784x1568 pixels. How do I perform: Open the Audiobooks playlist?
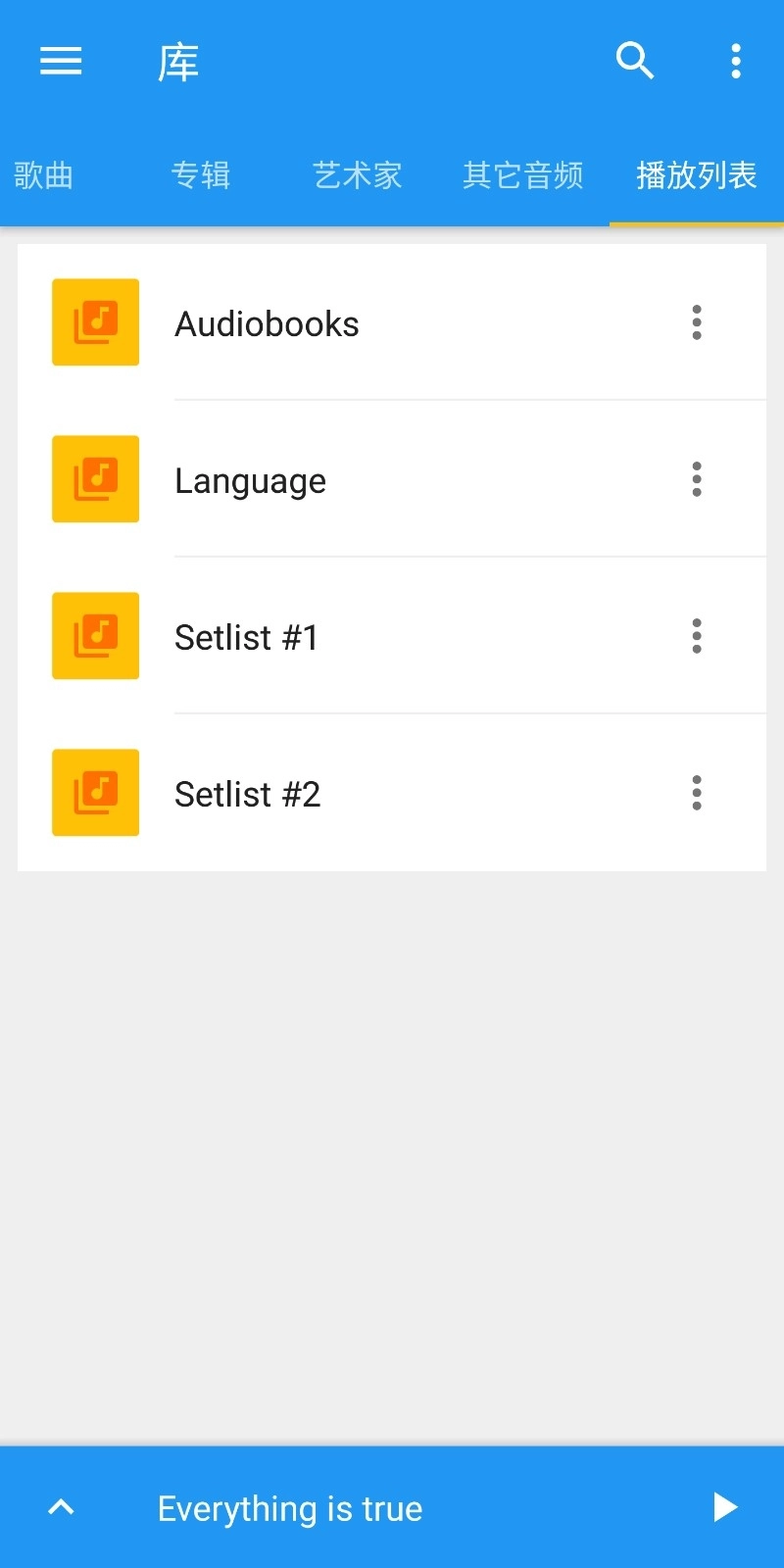coord(267,322)
